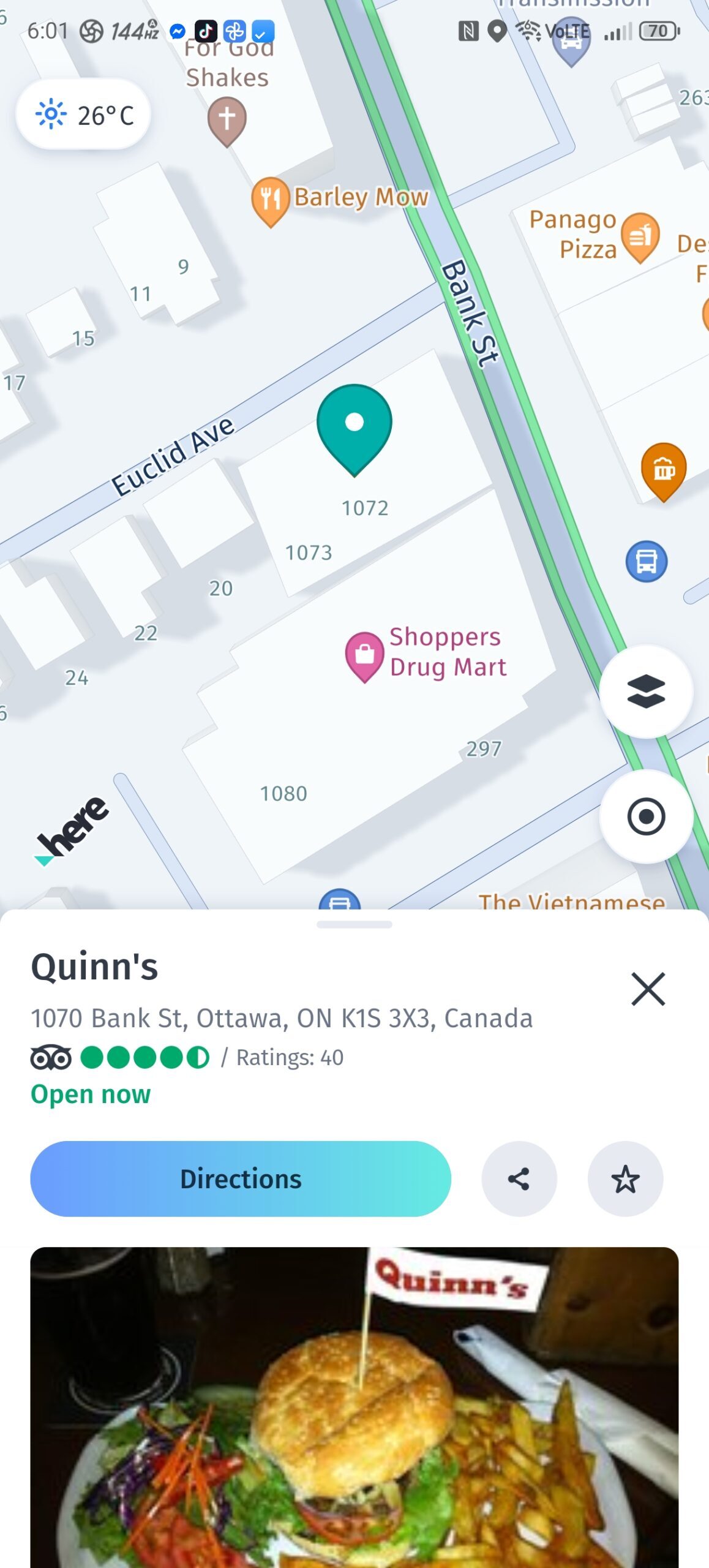This screenshot has width=709, height=1568.
Task: Select the Shoppers Drug Mart marker
Action: click(x=364, y=655)
